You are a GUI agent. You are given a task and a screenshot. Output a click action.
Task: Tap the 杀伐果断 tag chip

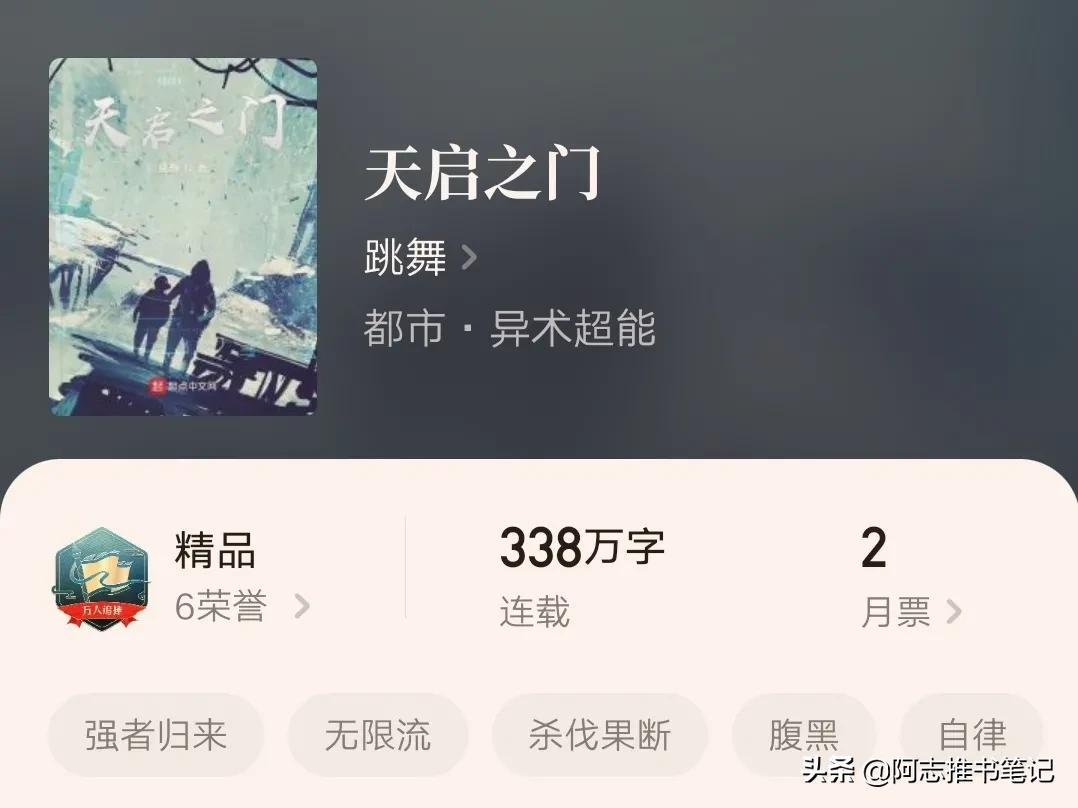(600, 736)
